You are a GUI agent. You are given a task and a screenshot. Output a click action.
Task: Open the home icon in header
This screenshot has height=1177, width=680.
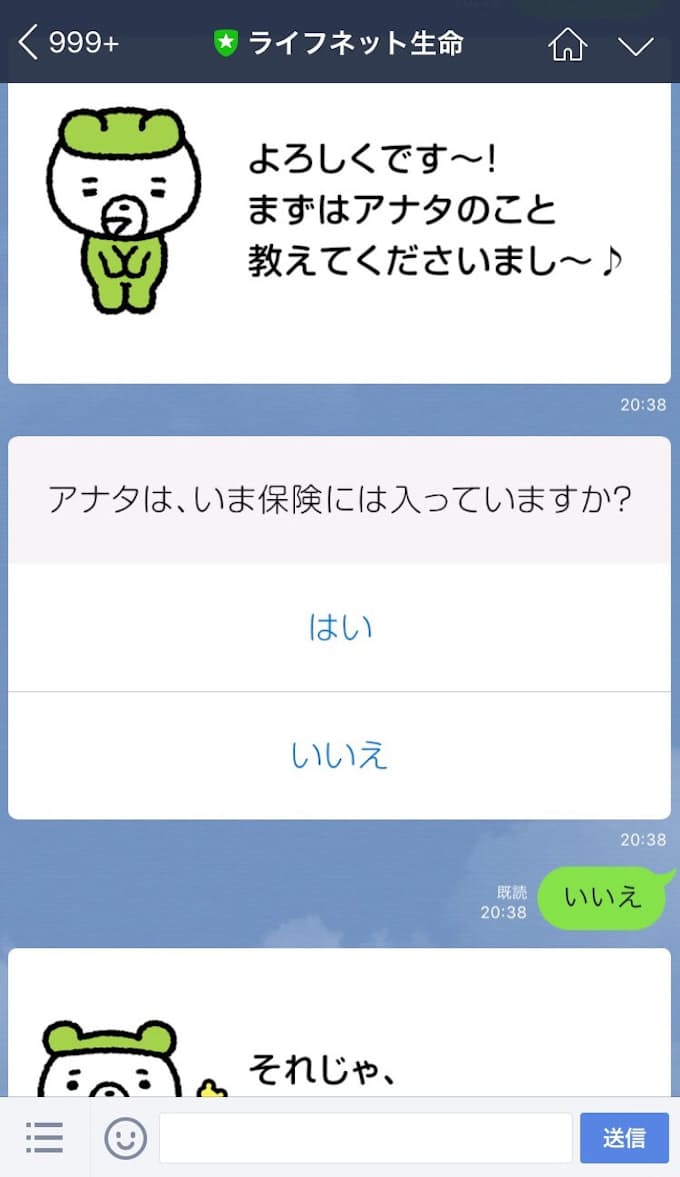[567, 45]
